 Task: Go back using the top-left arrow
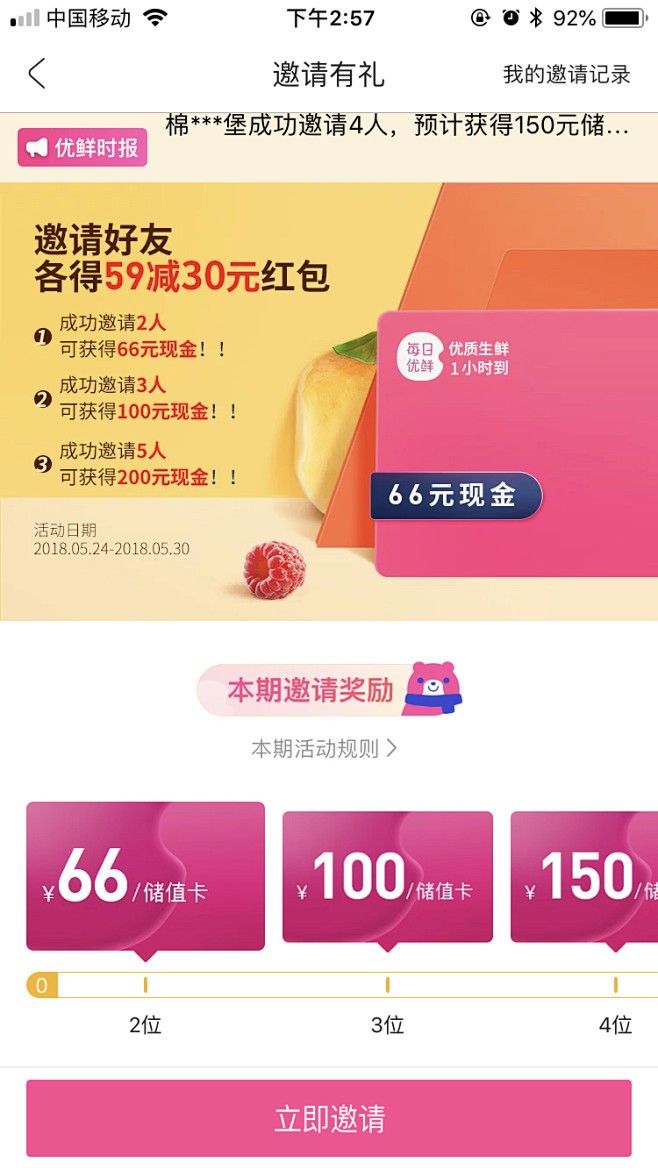[37, 74]
